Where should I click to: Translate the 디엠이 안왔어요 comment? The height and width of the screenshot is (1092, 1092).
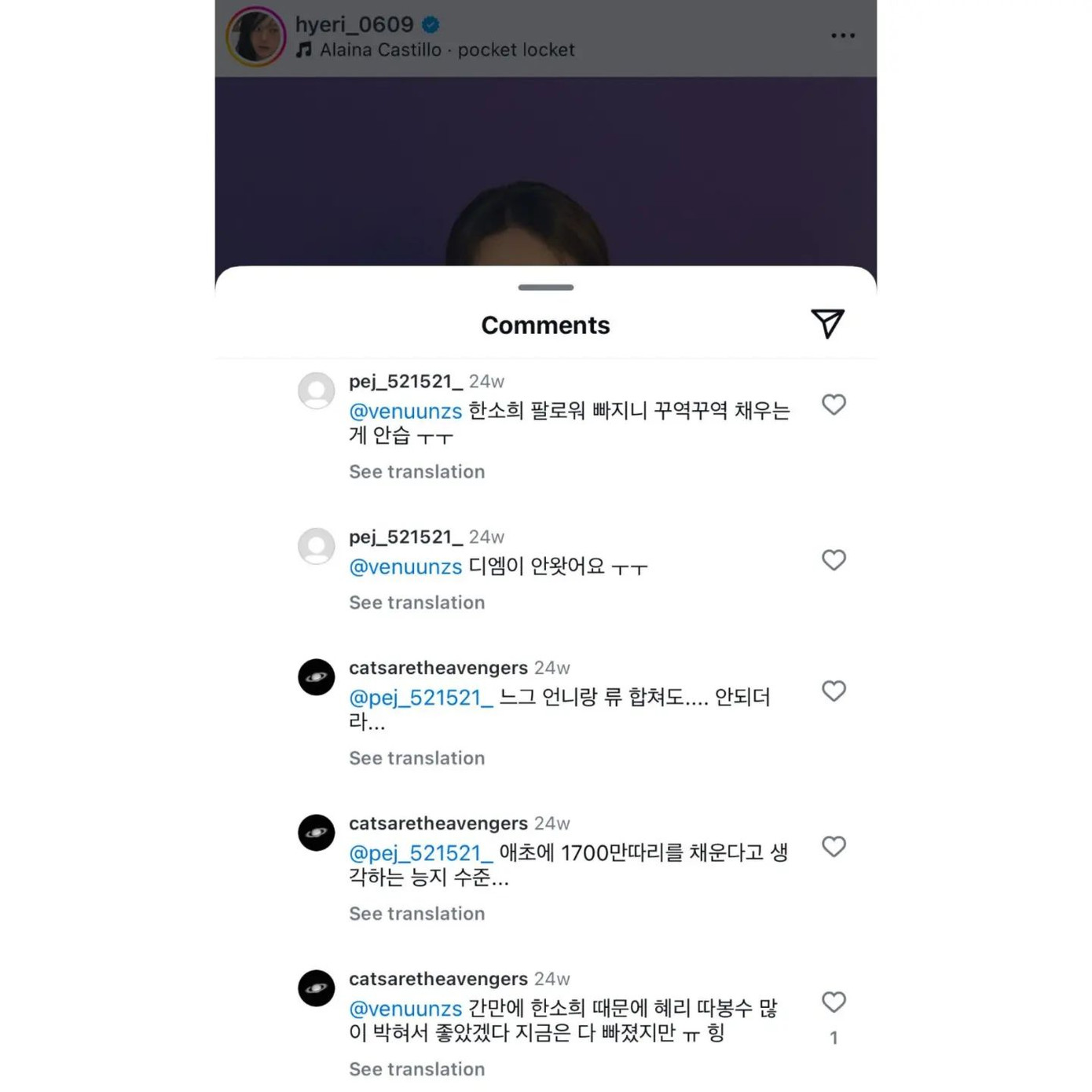416,603
